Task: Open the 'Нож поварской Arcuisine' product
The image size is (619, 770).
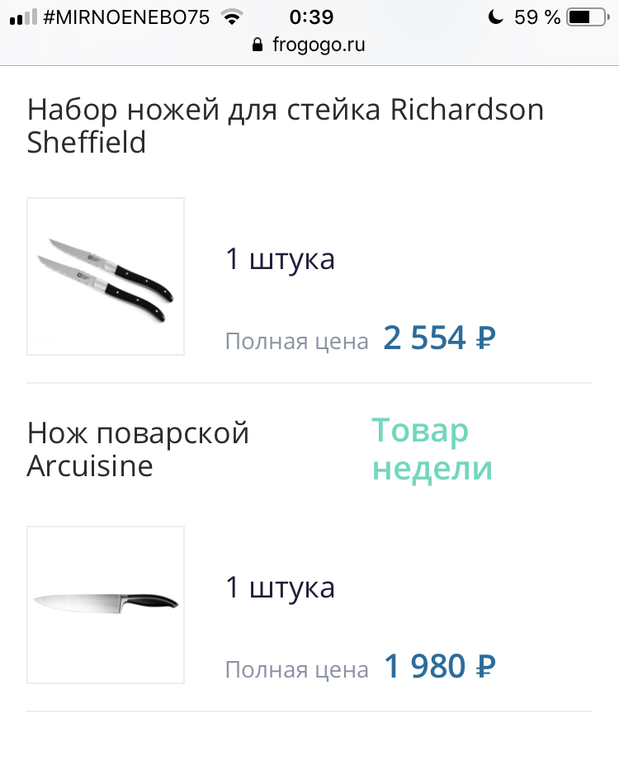Action: click(x=138, y=449)
